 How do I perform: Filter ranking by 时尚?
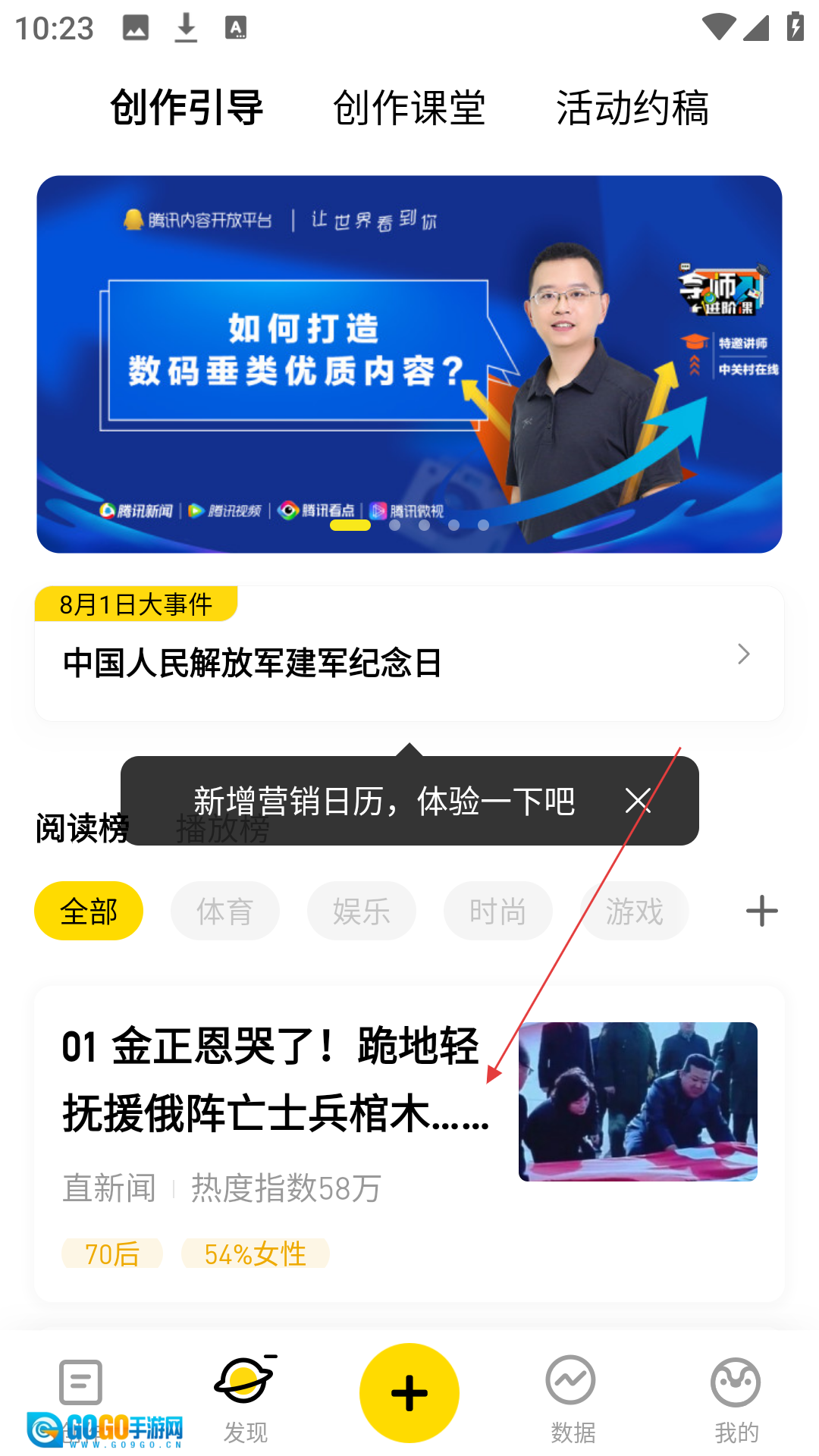point(498,911)
